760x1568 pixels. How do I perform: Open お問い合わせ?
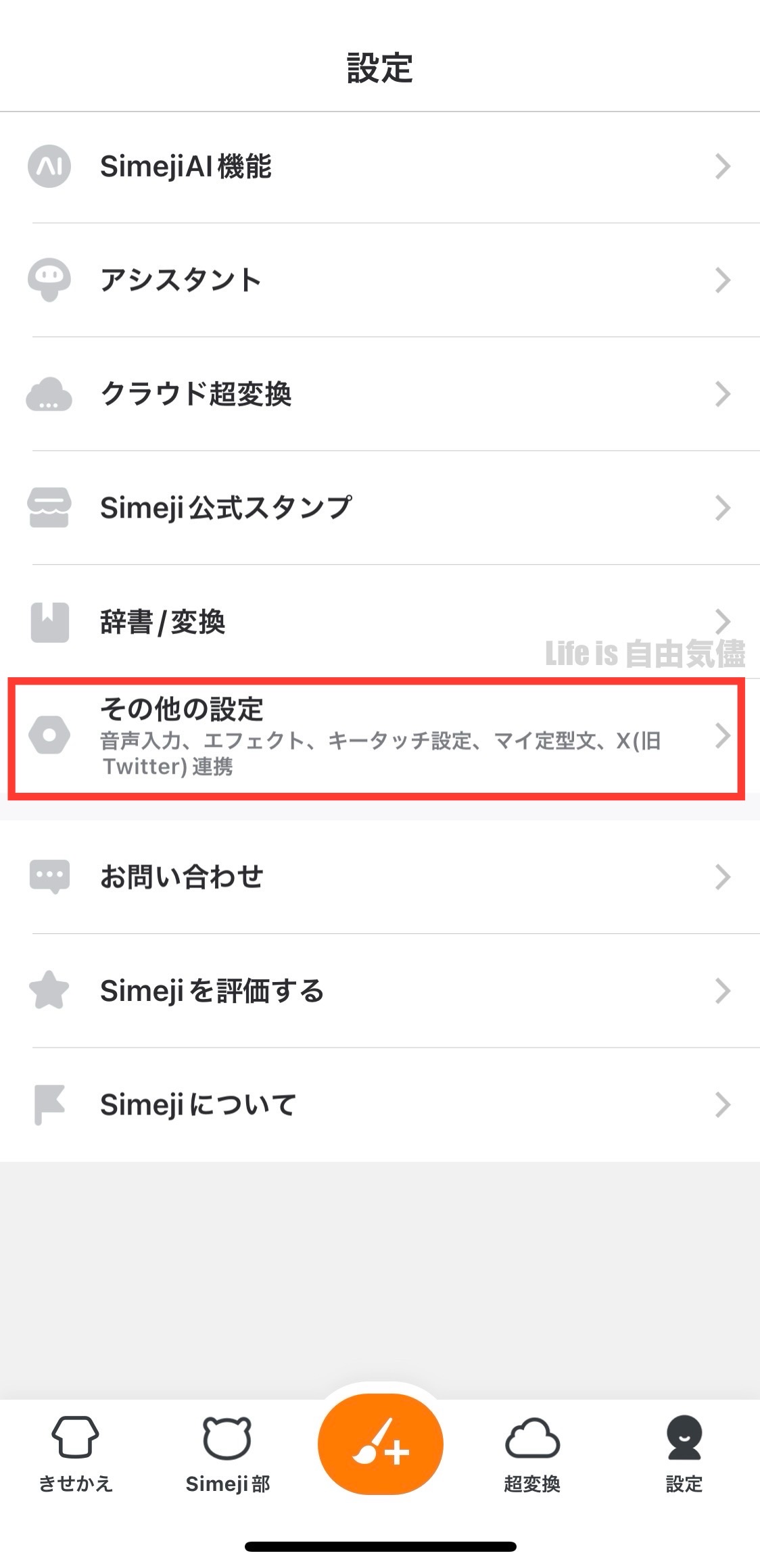coord(380,877)
